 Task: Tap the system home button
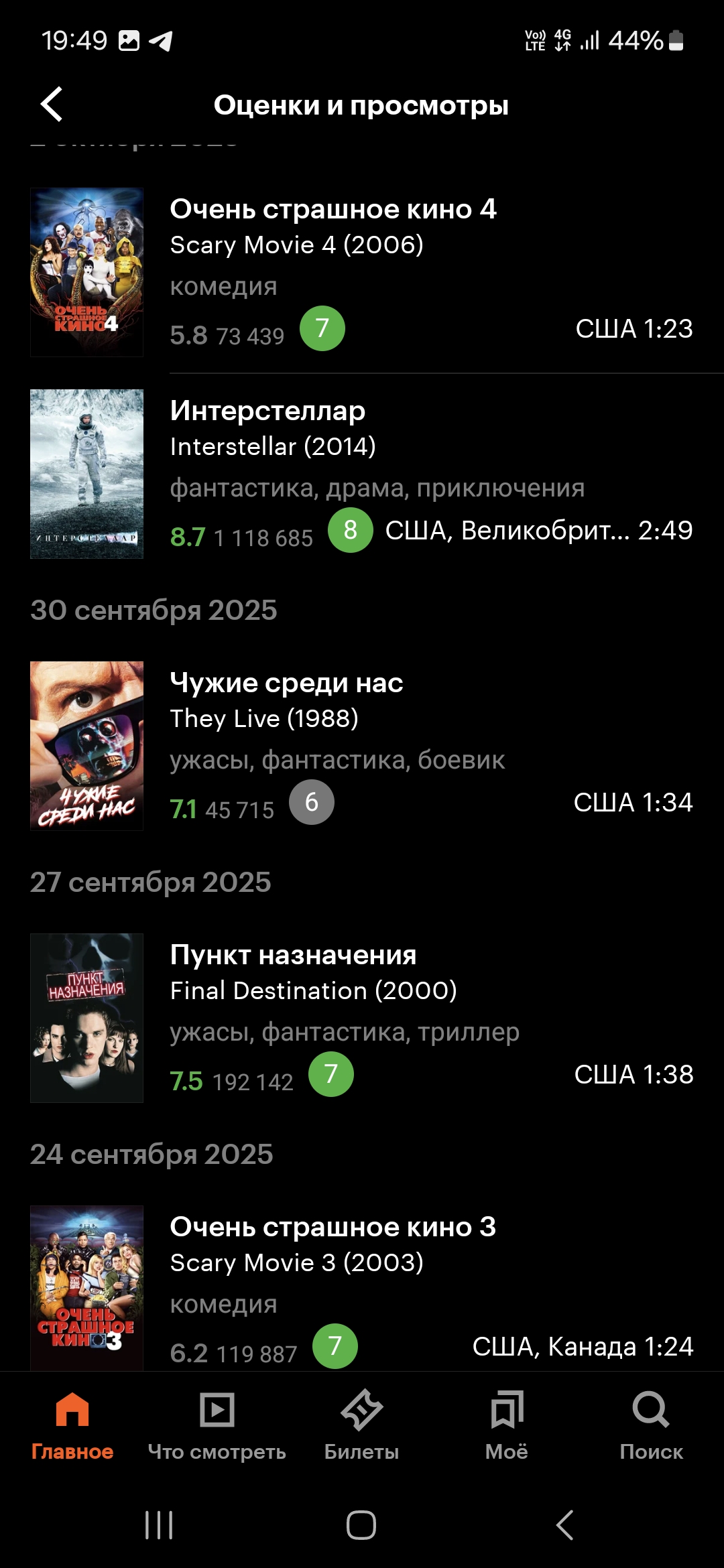pyautogui.click(x=361, y=1525)
